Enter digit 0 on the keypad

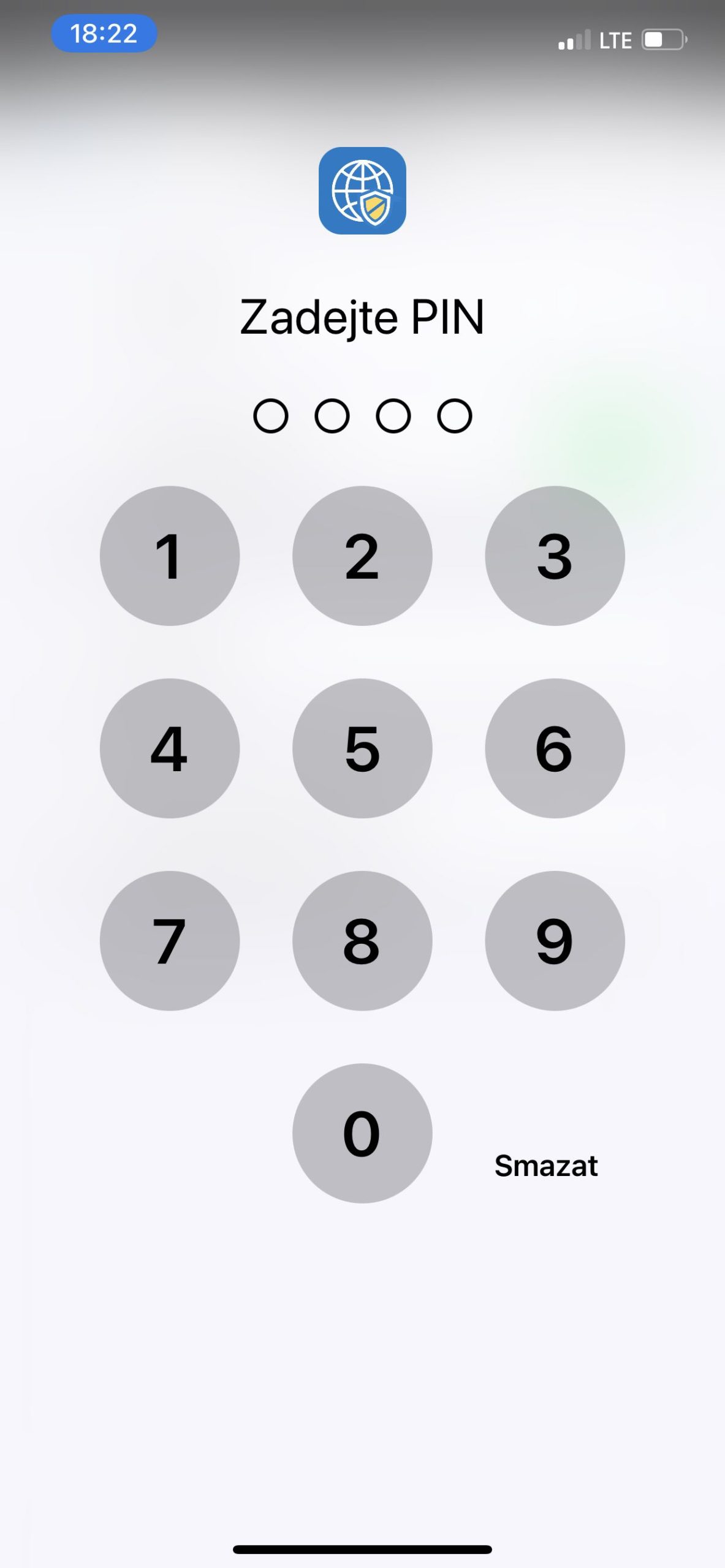coord(362,1133)
